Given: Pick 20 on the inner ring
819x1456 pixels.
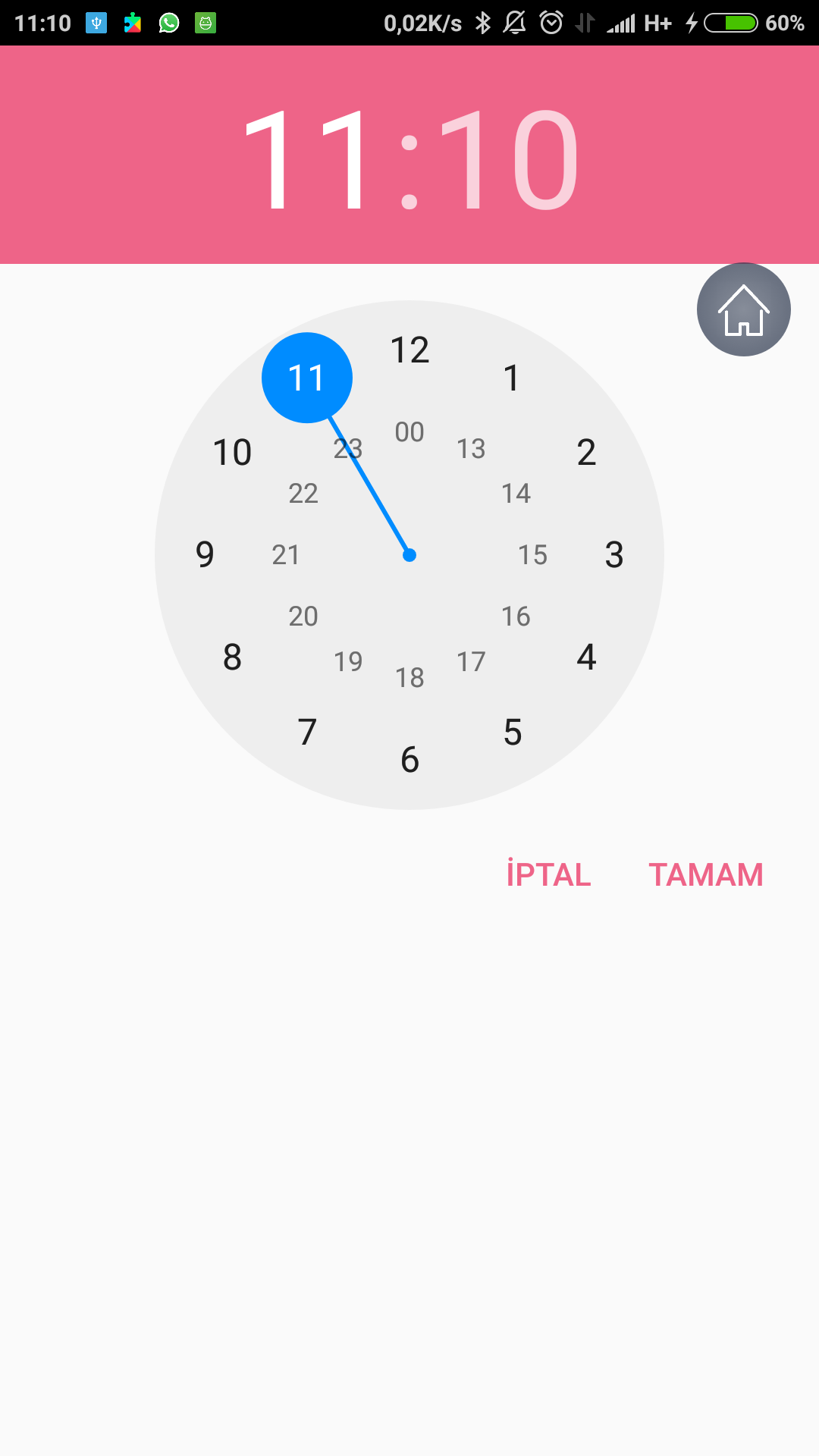Looking at the screenshot, I should click(x=303, y=617).
